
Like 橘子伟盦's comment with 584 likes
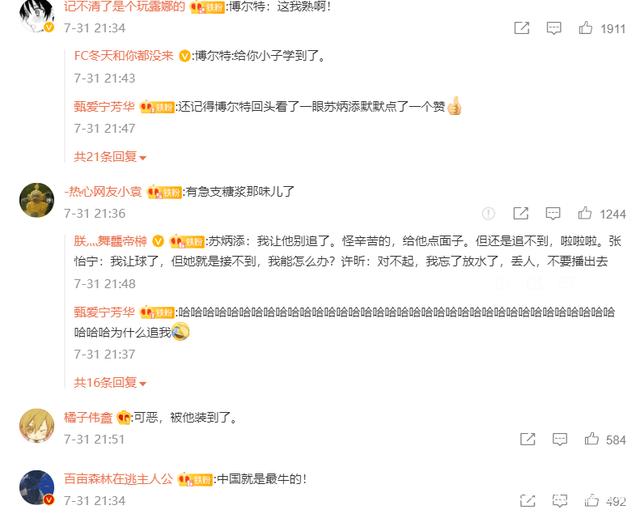[x=592, y=439]
